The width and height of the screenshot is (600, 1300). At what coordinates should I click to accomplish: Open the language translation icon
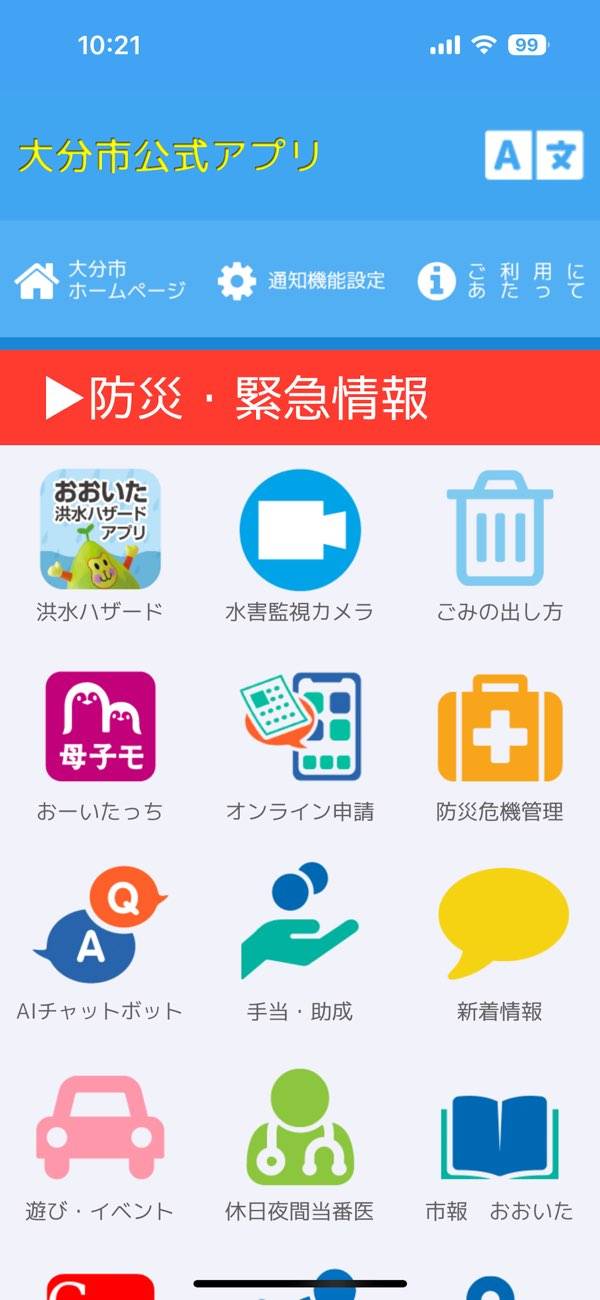pos(534,155)
